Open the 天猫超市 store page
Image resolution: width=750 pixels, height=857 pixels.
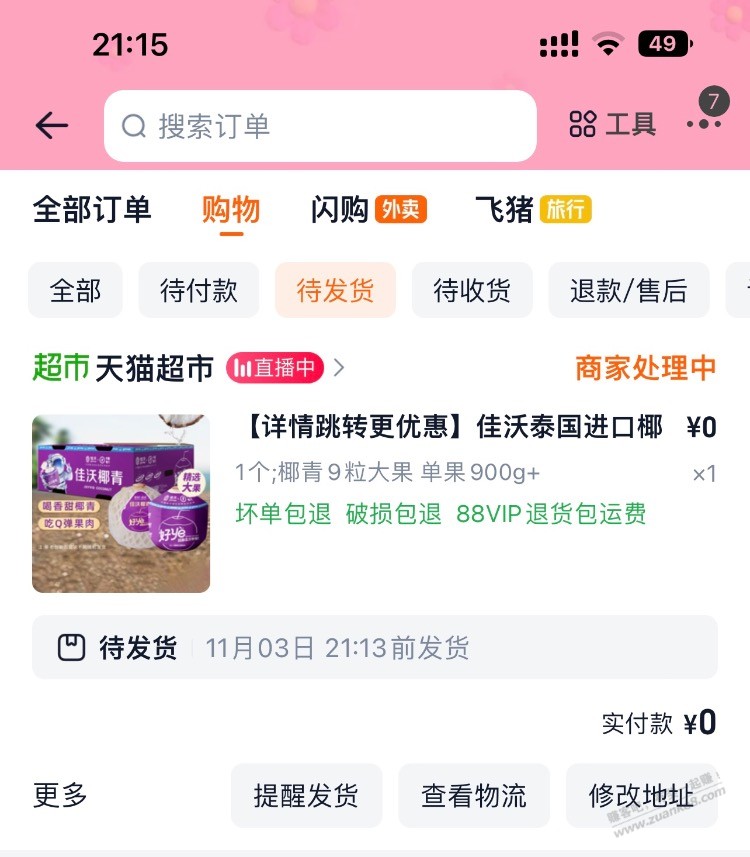coord(154,368)
